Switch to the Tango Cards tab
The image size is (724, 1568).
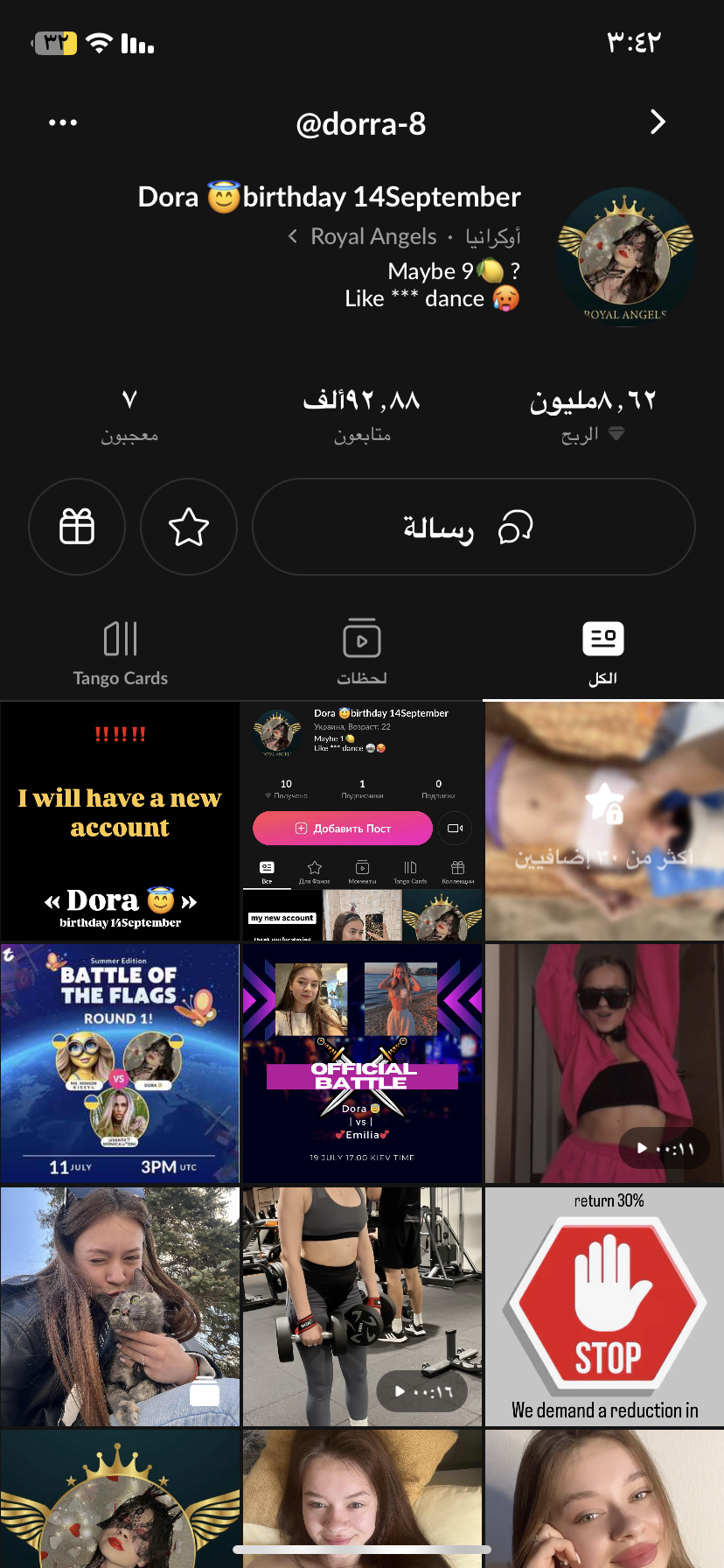pos(121,654)
